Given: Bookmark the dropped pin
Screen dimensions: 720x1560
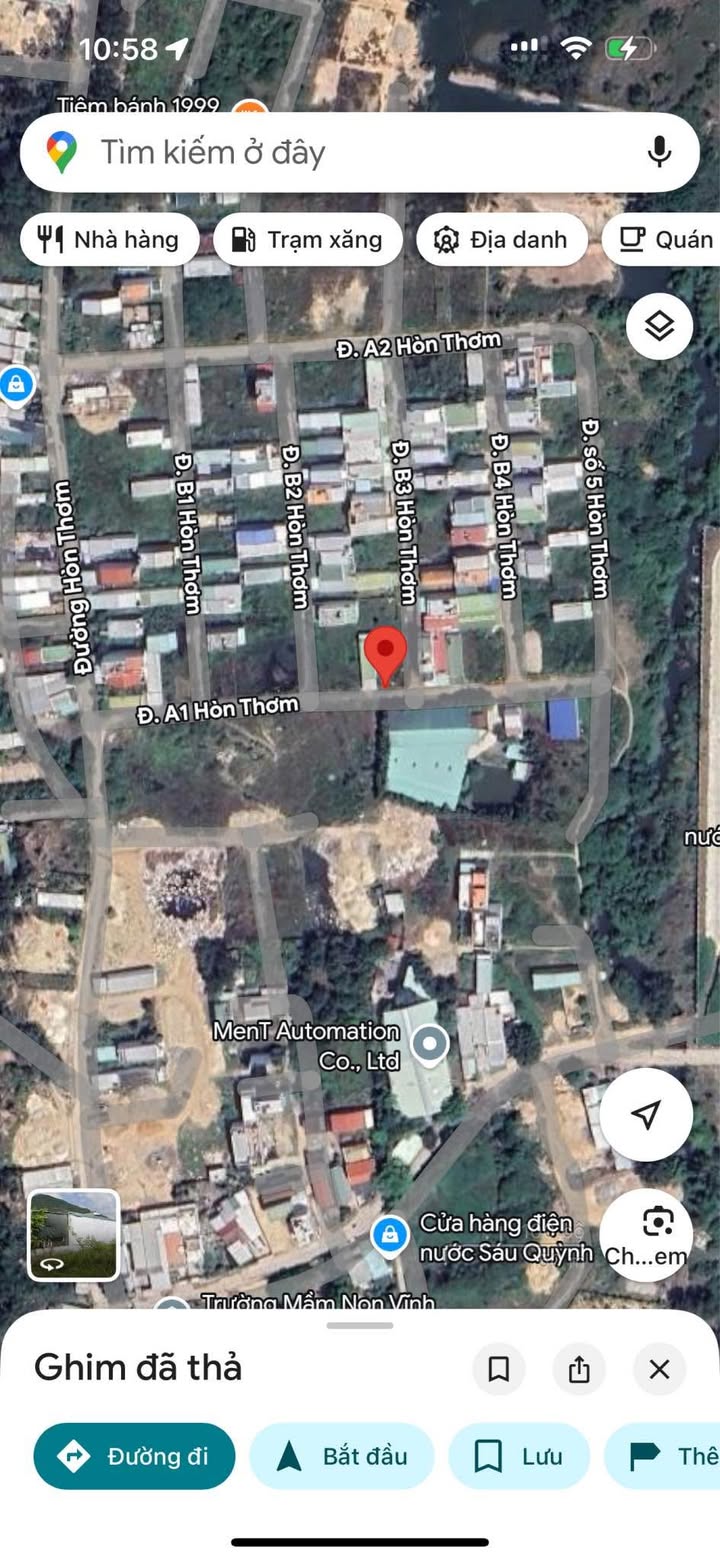Looking at the screenshot, I should pyautogui.click(x=499, y=1369).
